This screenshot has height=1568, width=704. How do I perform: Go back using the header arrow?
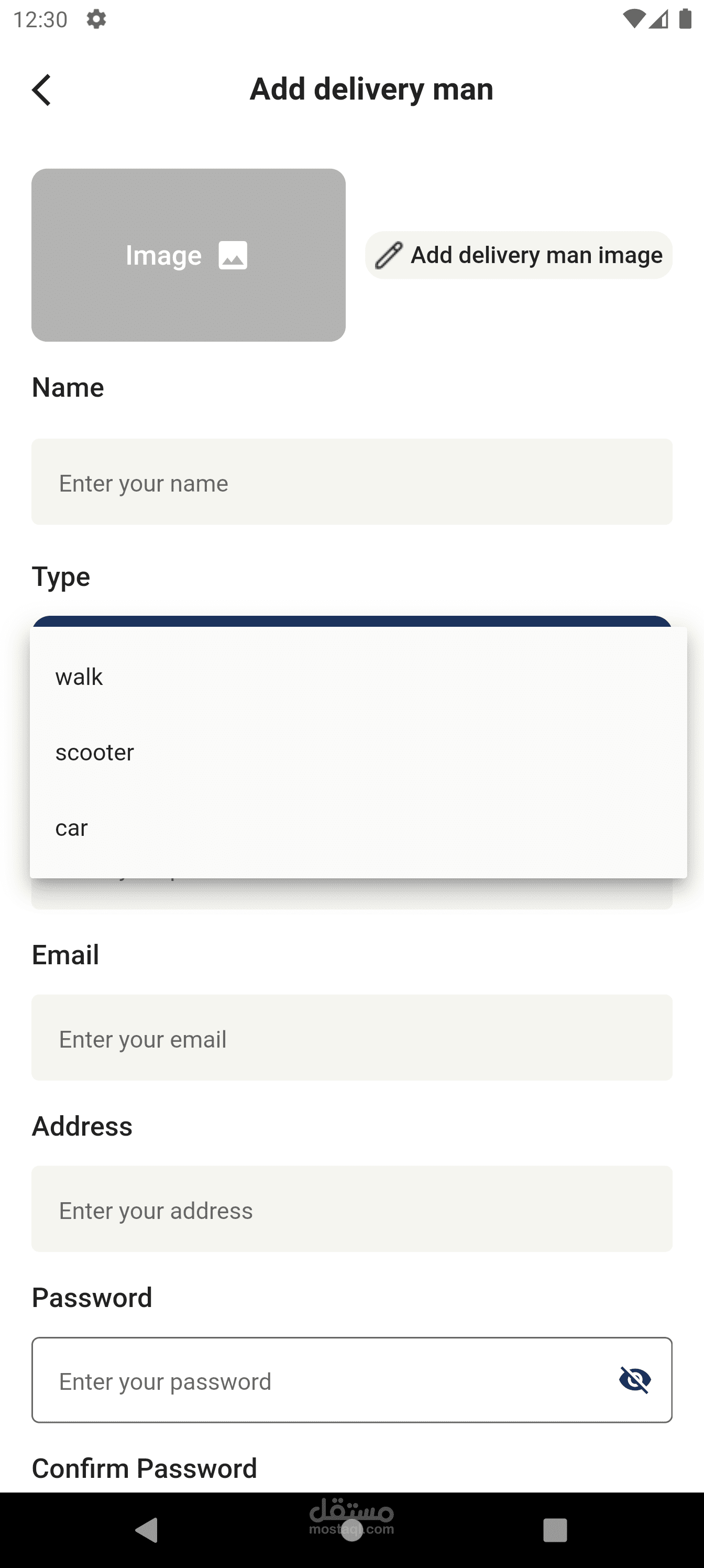coord(41,90)
